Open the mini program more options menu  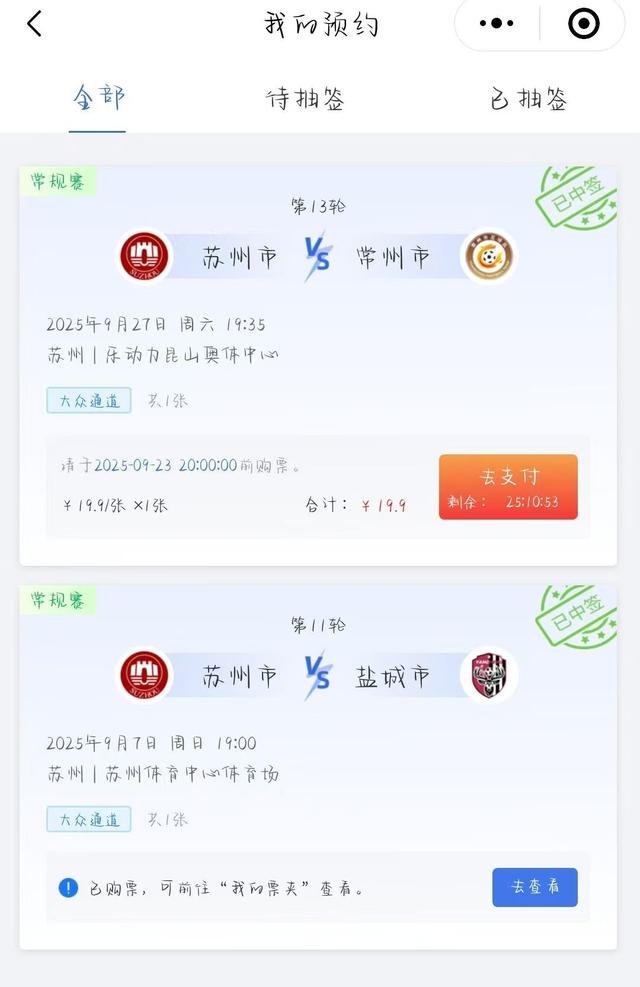pyautogui.click(x=496, y=24)
